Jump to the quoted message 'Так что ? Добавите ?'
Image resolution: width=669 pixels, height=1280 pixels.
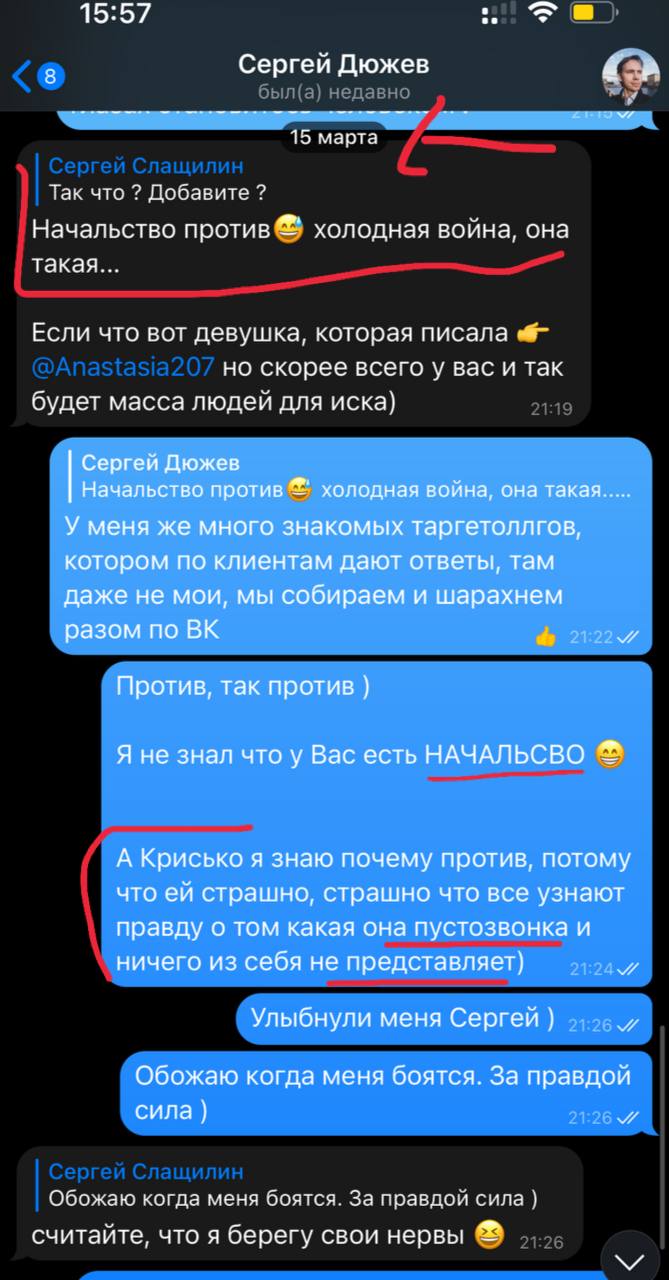coord(145,179)
